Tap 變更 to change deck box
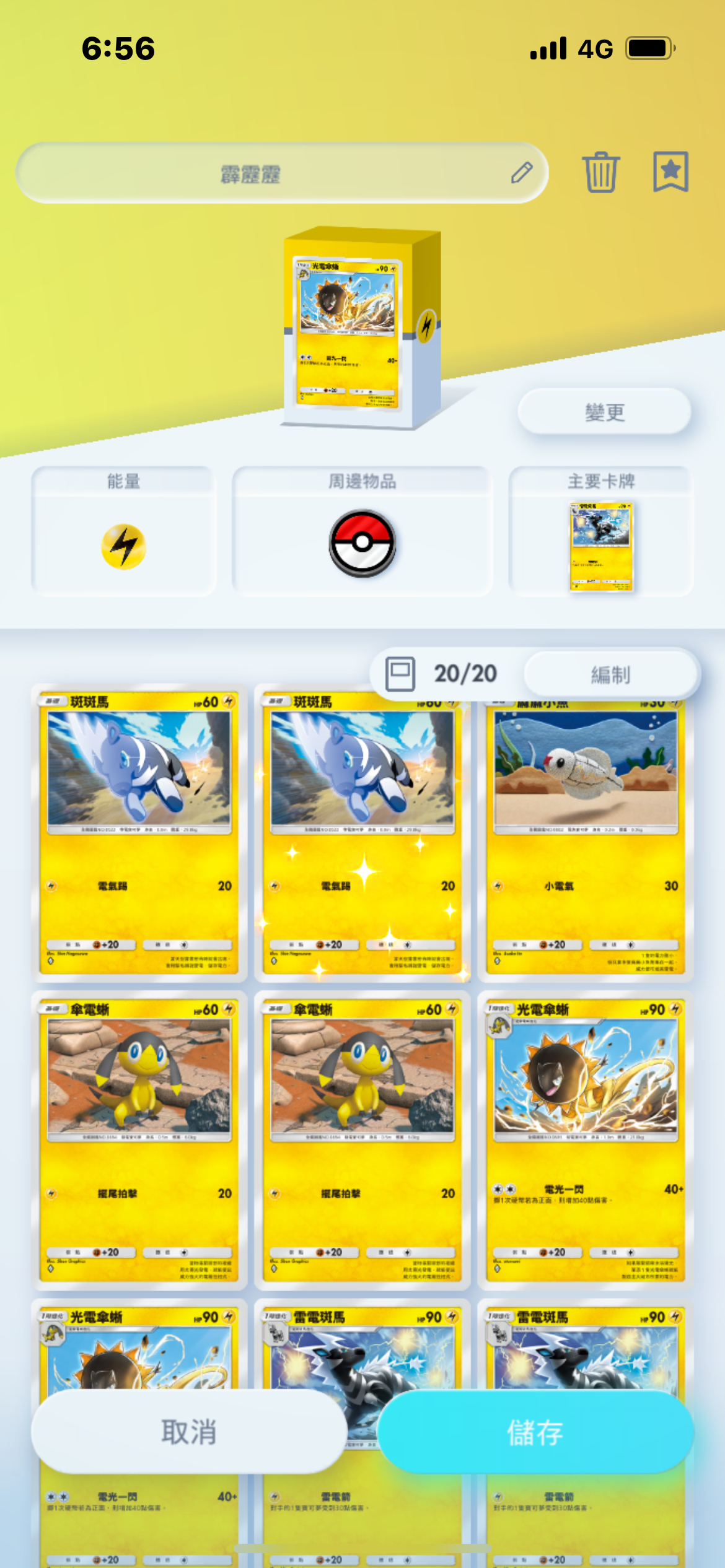This screenshot has height=1568, width=725. tap(604, 412)
